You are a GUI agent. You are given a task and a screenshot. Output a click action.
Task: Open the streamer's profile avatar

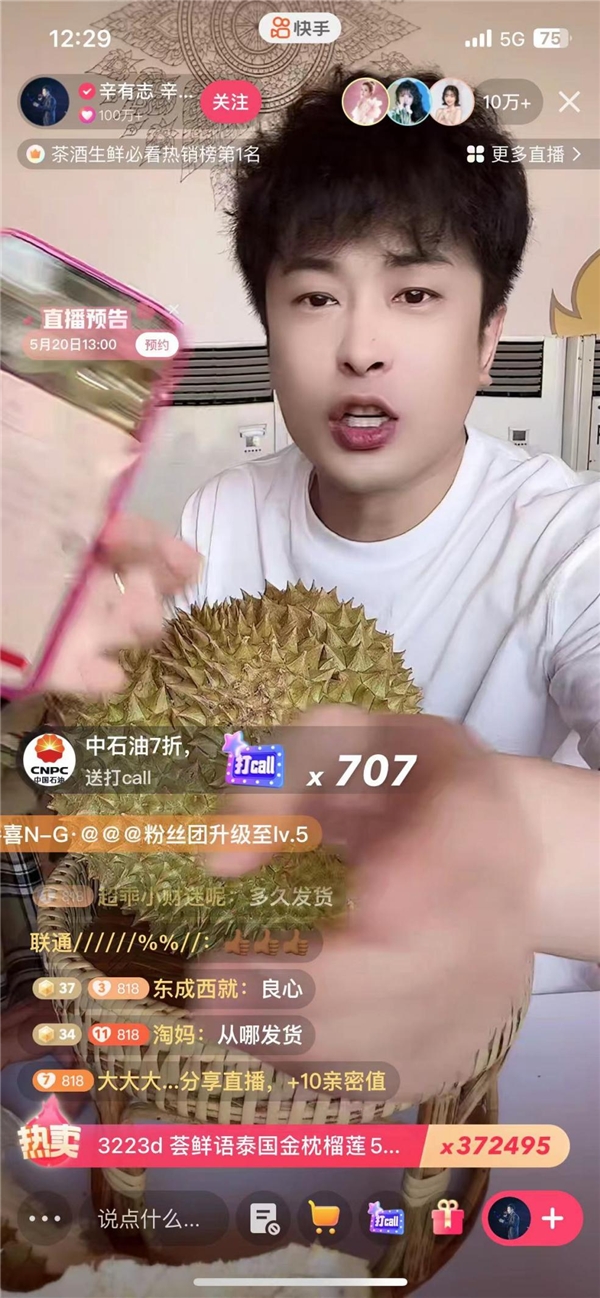click(x=45, y=102)
